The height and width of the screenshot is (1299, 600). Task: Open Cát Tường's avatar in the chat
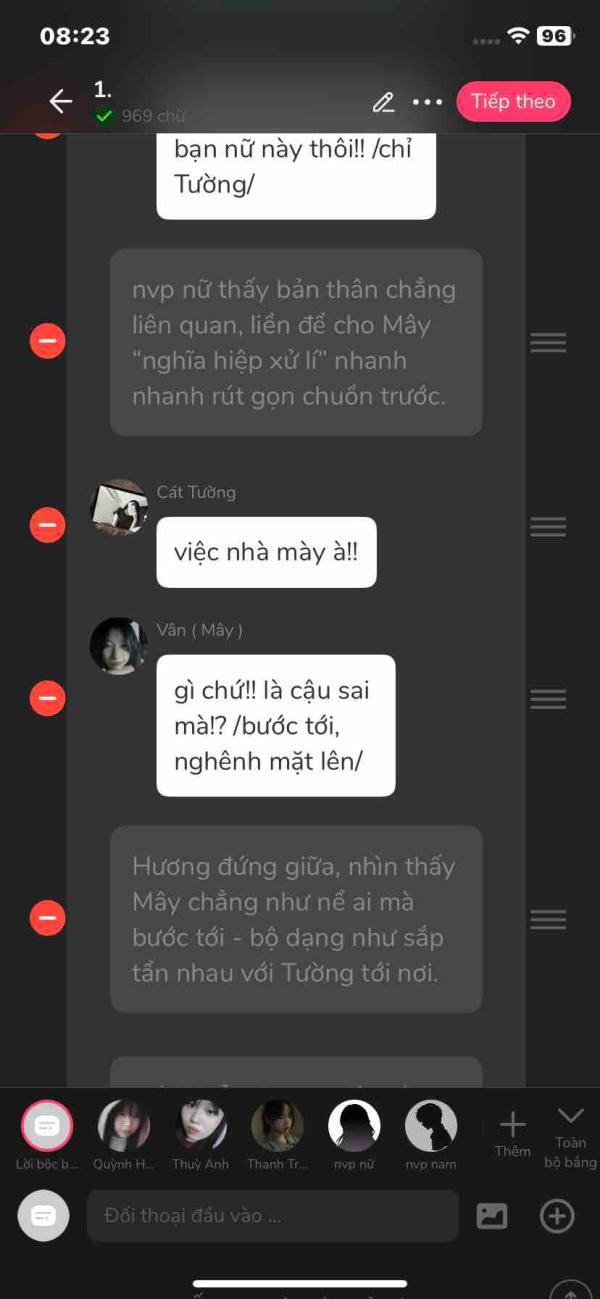[x=119, y=507]
